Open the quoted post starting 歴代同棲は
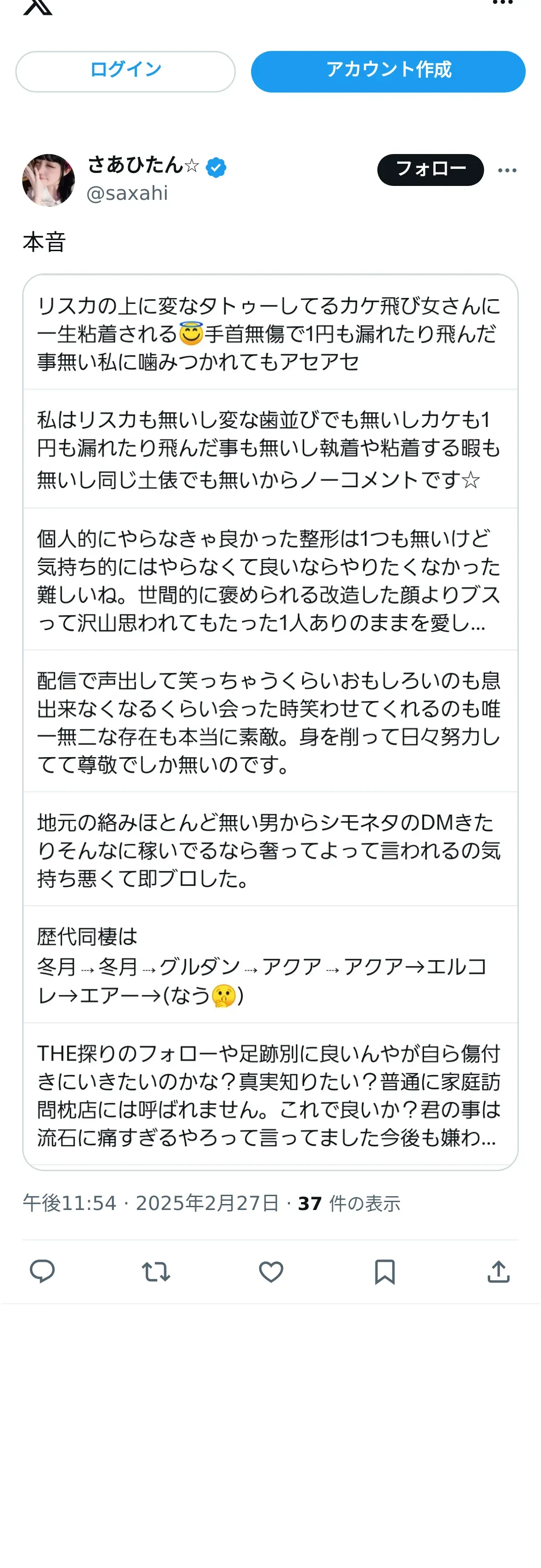541x1568 pixels. 270,965
